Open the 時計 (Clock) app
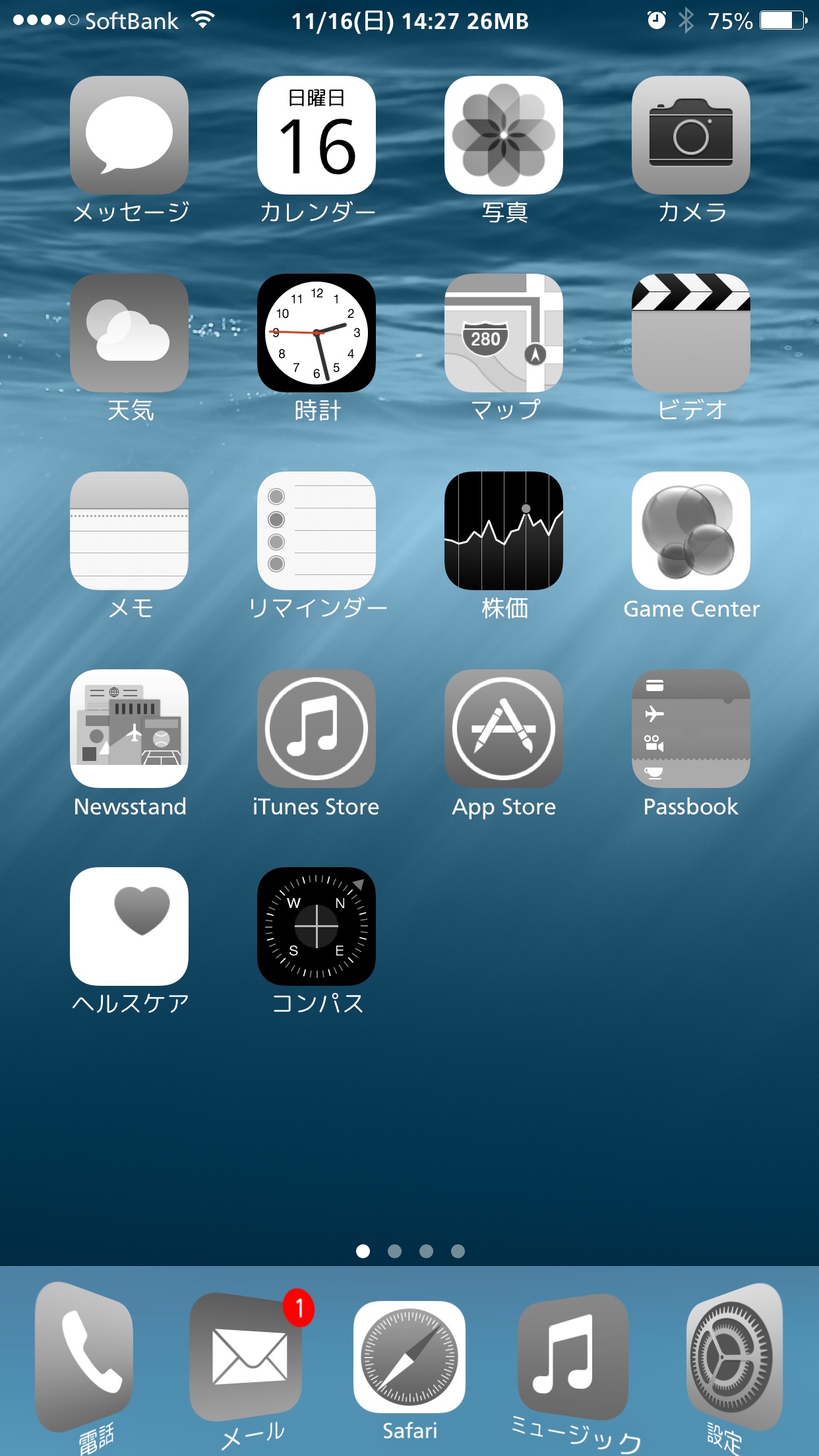The width and height of the screenshot is (819, 1456). click(x=317, y=333)
